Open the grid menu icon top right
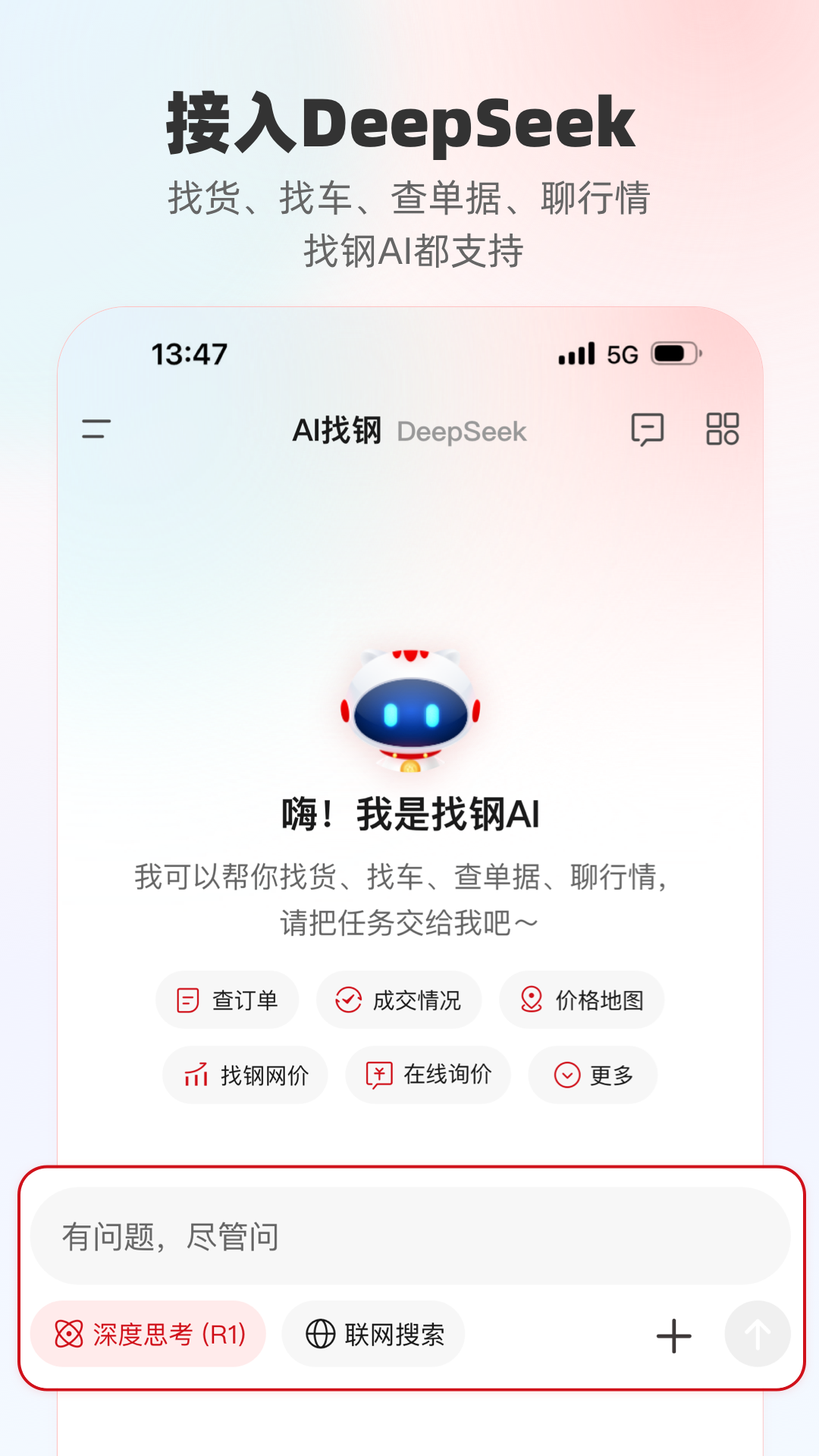This screenshot has width=819, height=1456. click(x=720, y=430)
